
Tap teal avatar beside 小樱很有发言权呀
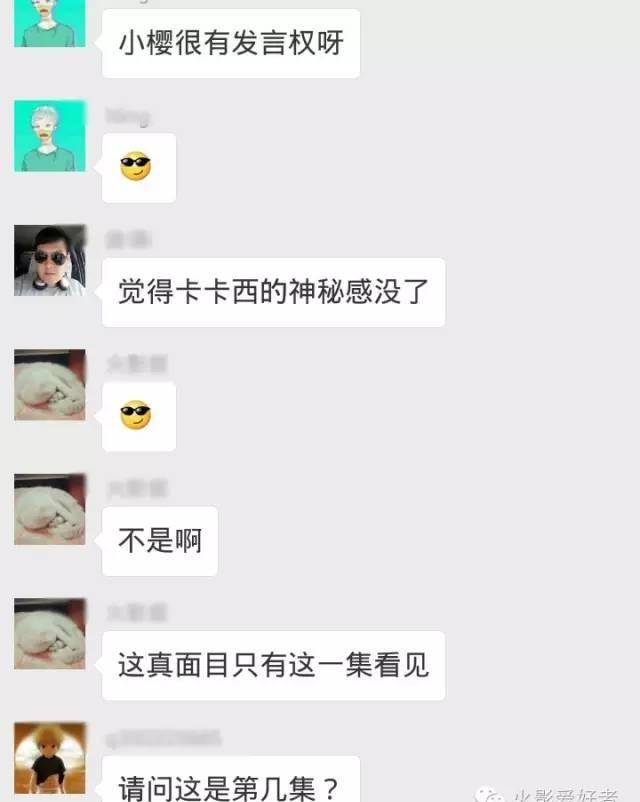[x=50, y=24]
